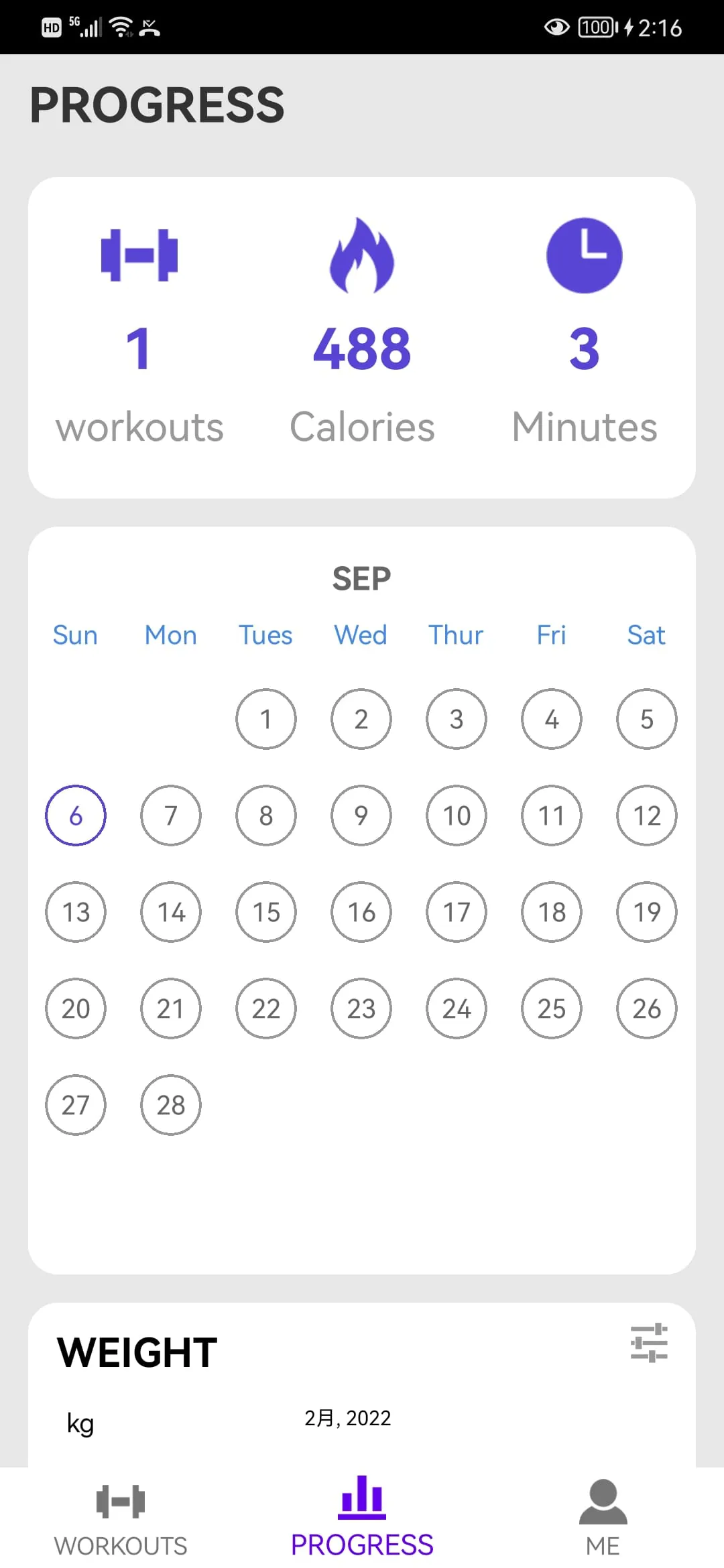Image resolution: width=724 pixels, height=1568 pixels.
Task: Select September 6 on the calendar
Action: (x=75, y=815)
